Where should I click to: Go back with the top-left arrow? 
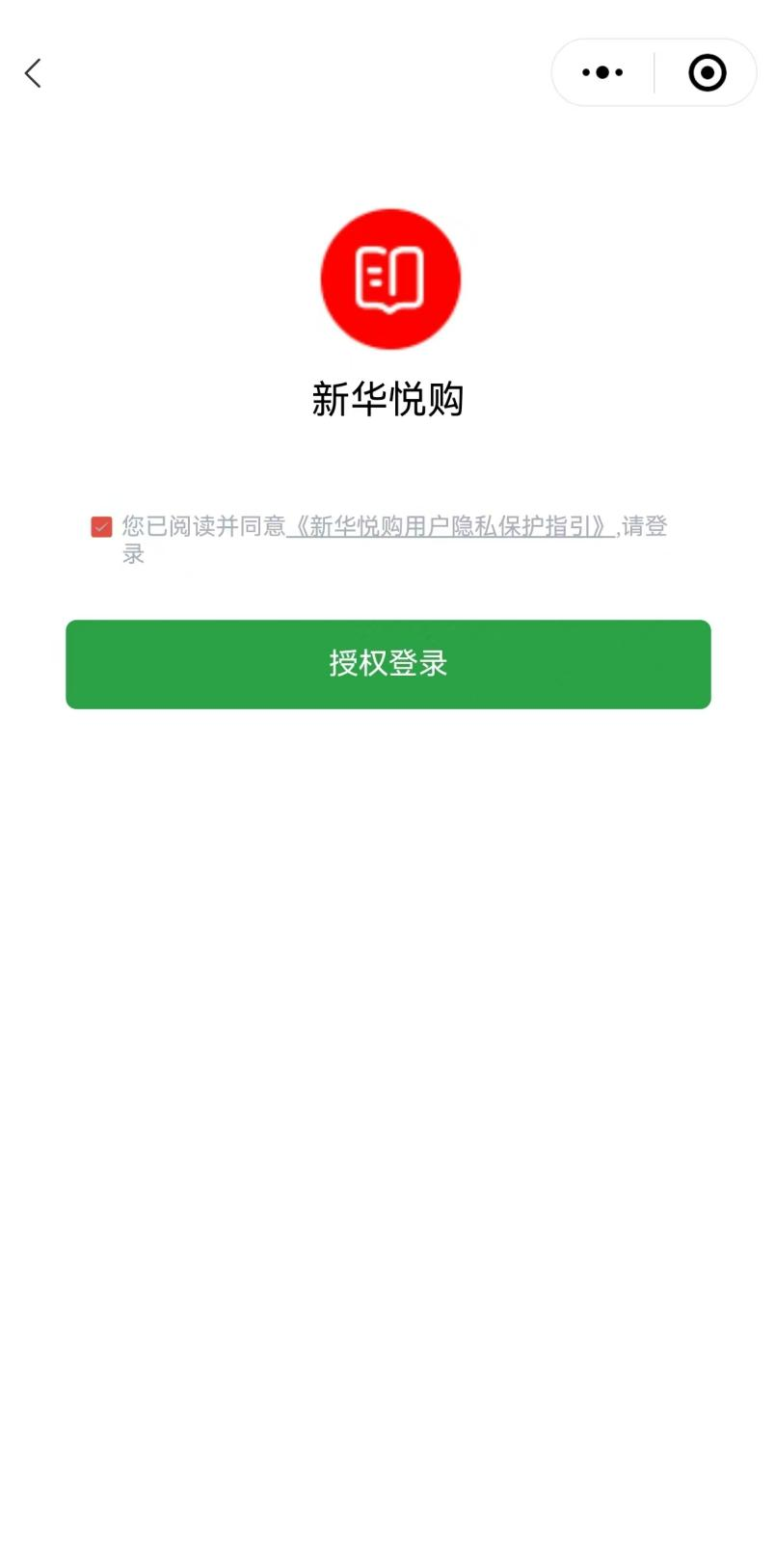tap(33, 73)
